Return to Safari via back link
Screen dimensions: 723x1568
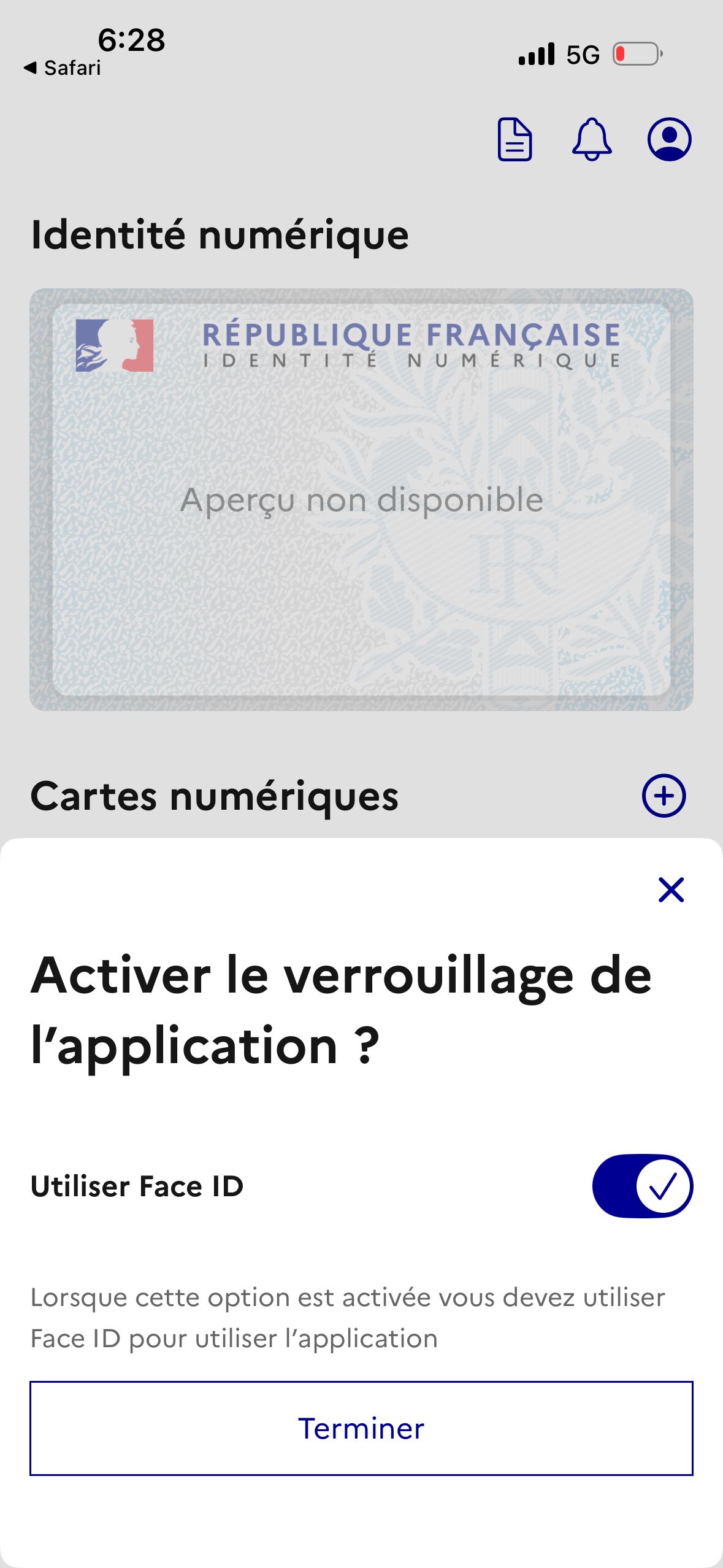62,67
